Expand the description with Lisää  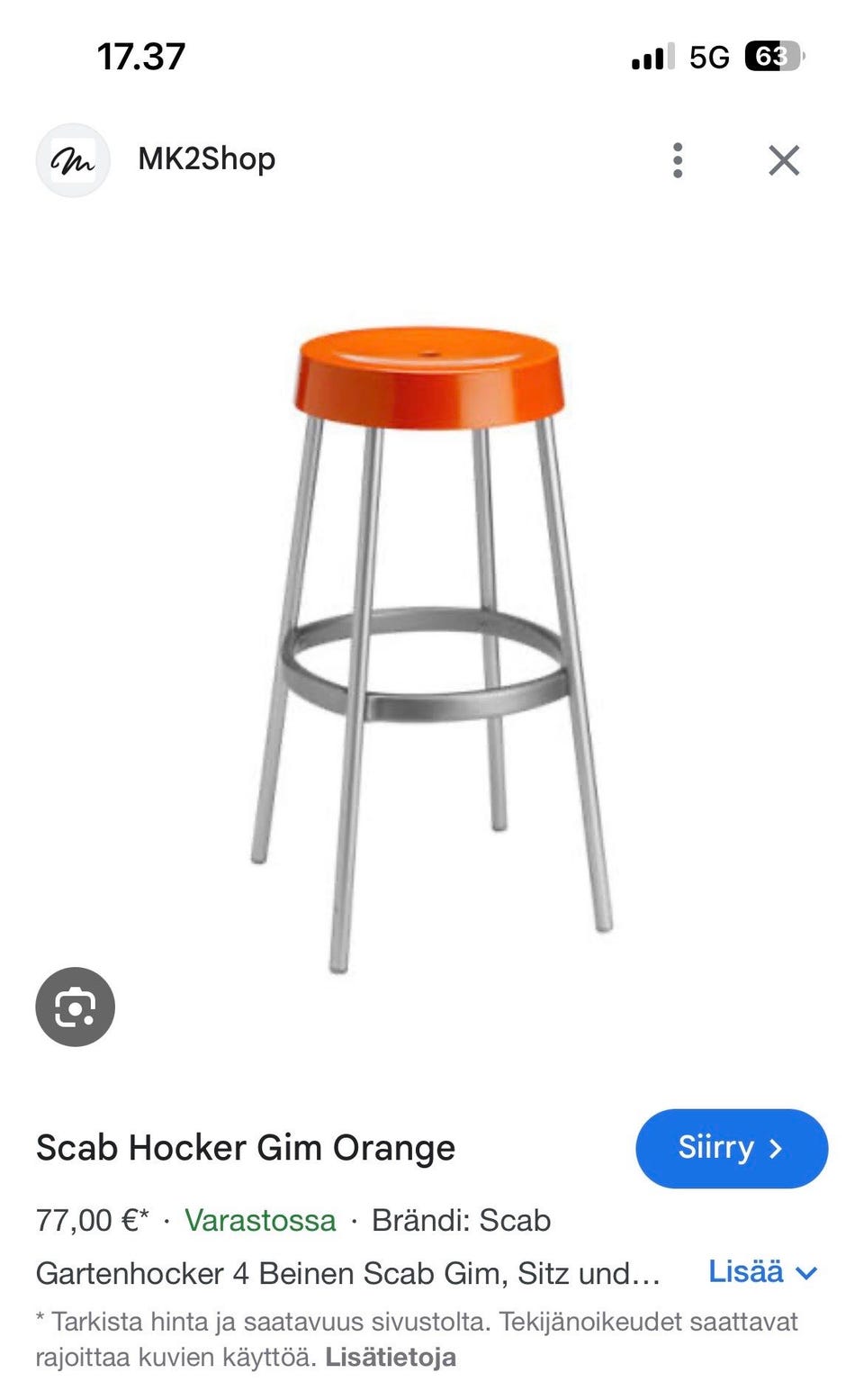pos(762,1271)
